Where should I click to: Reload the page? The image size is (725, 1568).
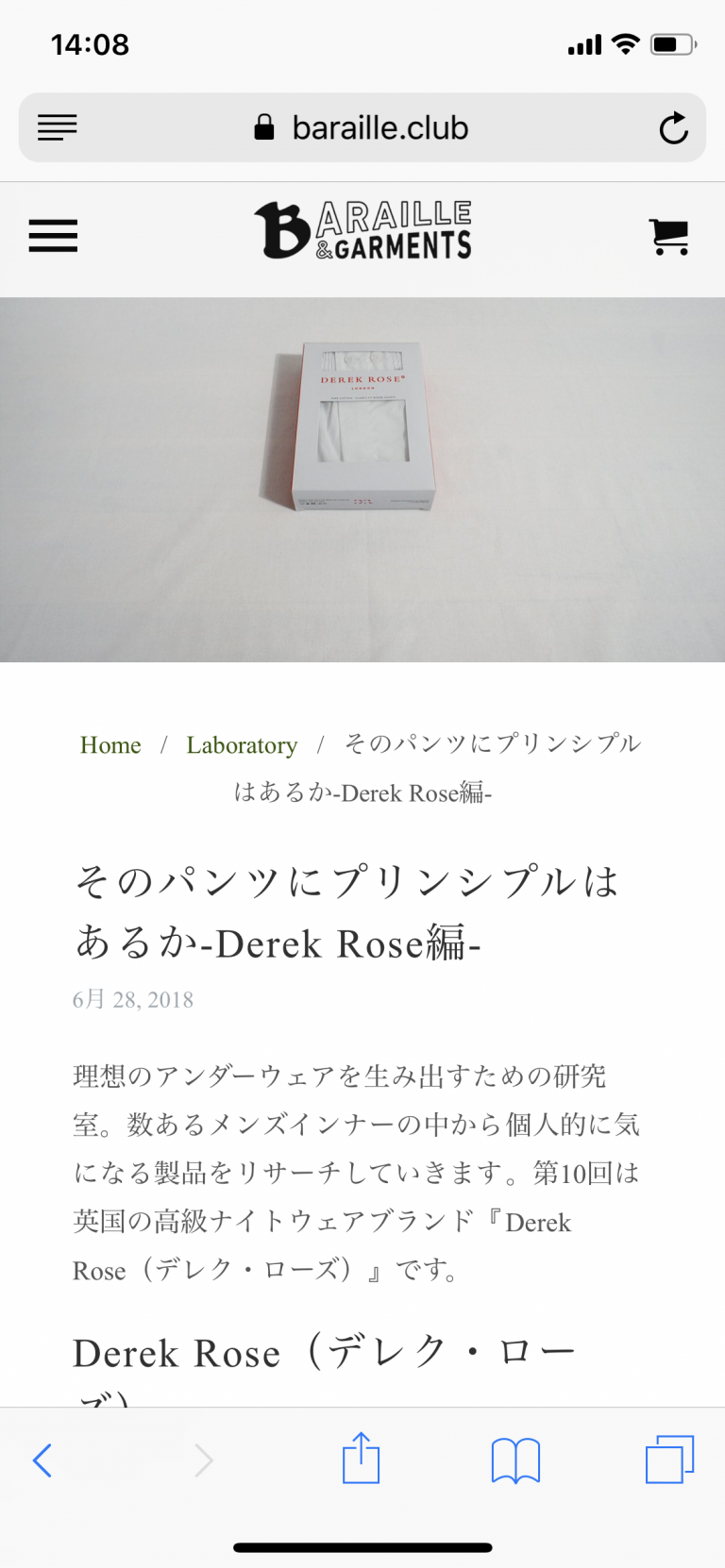[x=673, y=128]
